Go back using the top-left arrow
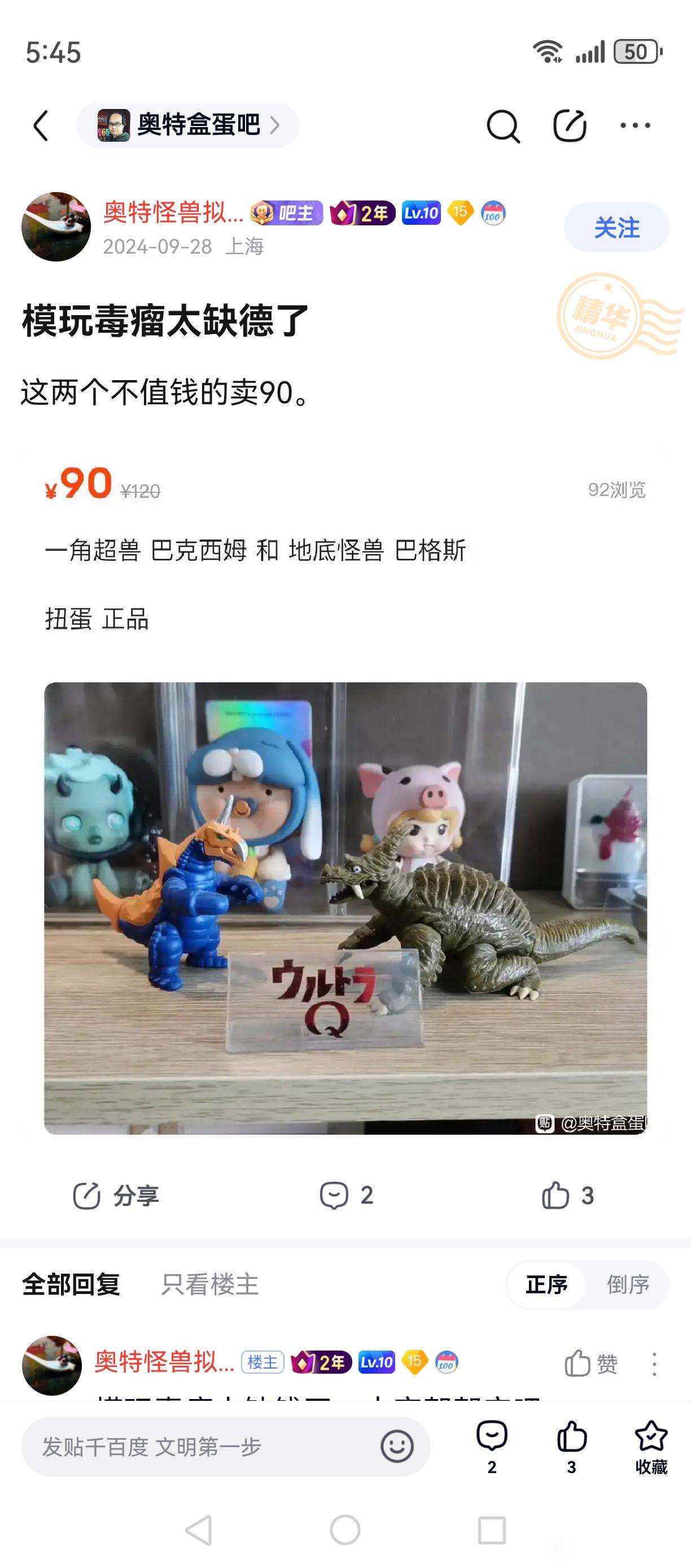The image size is (691, 1568). (x=41, y=126)
